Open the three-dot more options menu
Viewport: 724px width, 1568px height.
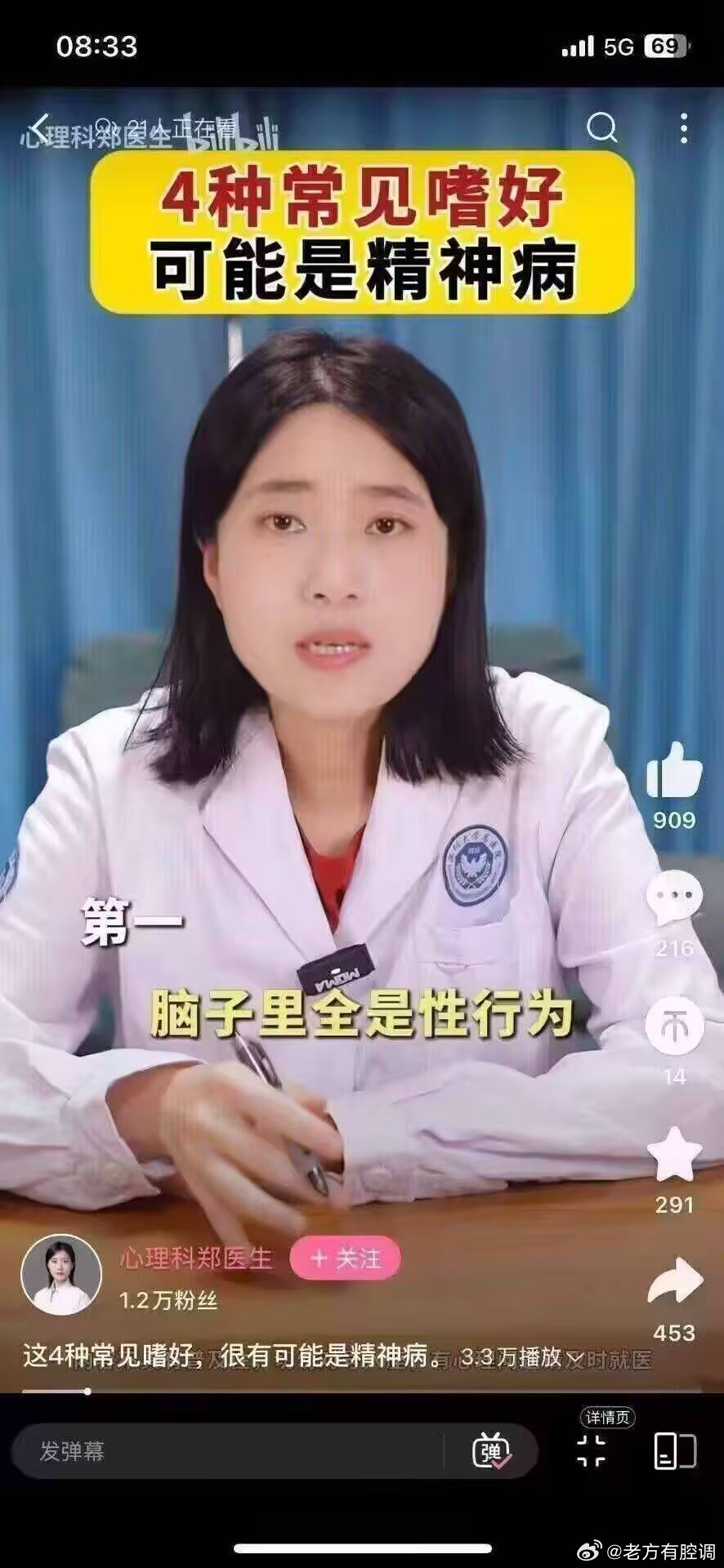coord(684,127)
